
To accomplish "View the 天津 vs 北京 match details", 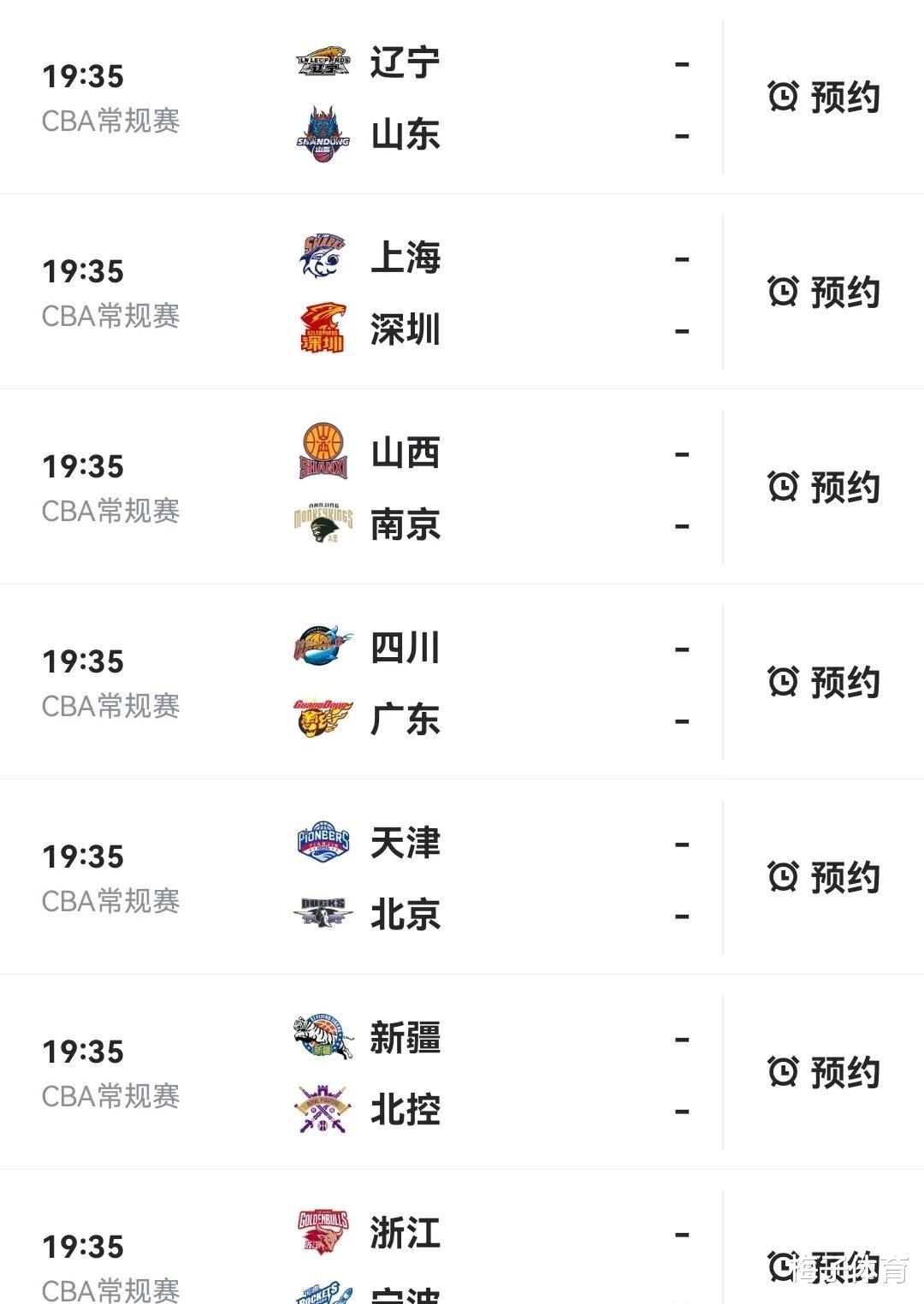I will [361, 877].
